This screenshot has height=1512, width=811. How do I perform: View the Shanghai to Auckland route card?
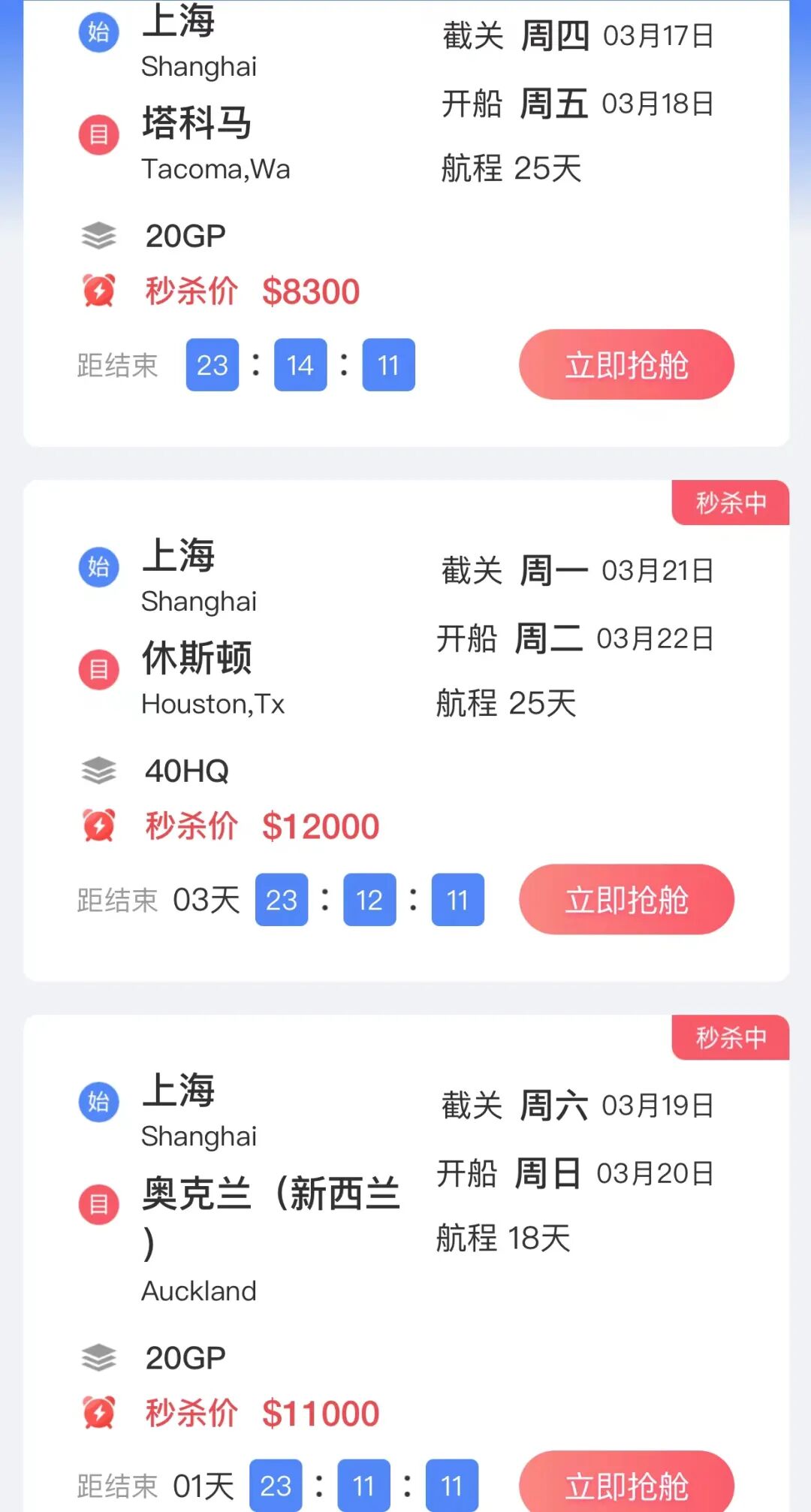coord(406,1263)
